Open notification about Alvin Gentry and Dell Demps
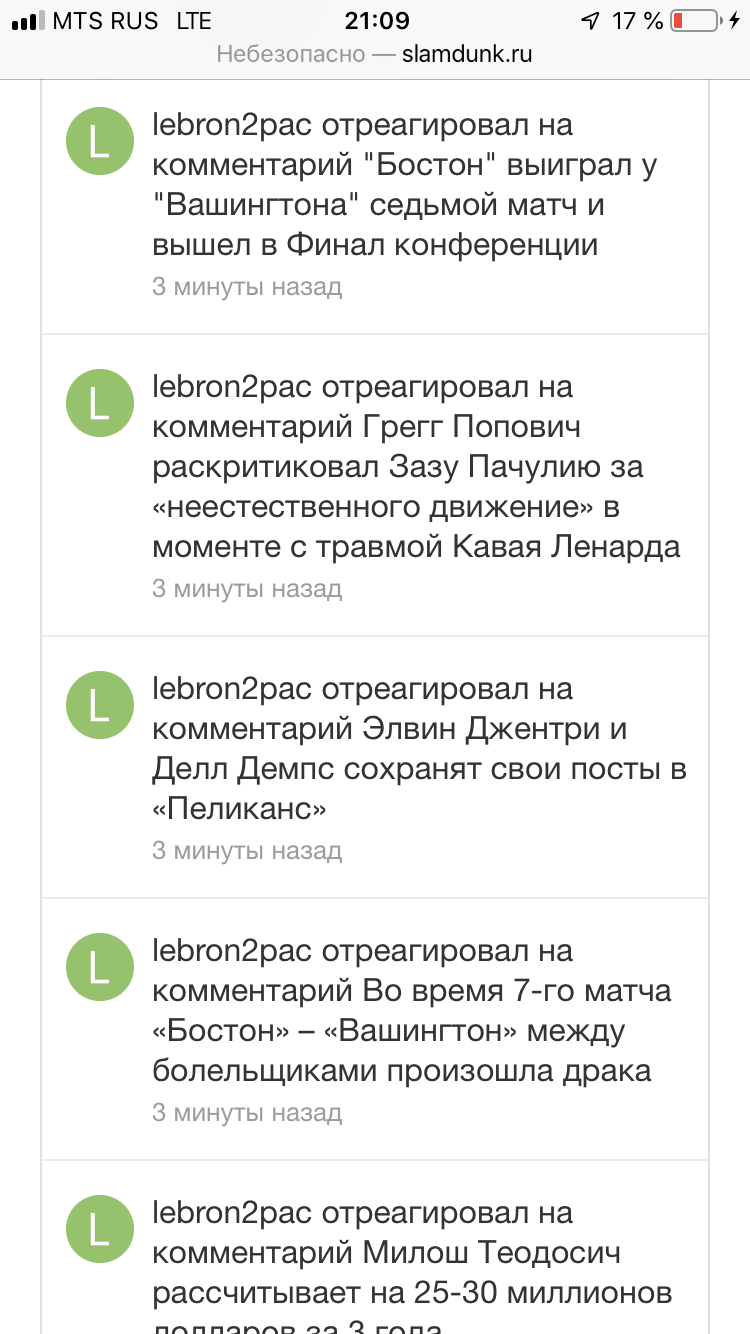 [x=375, y=767]
